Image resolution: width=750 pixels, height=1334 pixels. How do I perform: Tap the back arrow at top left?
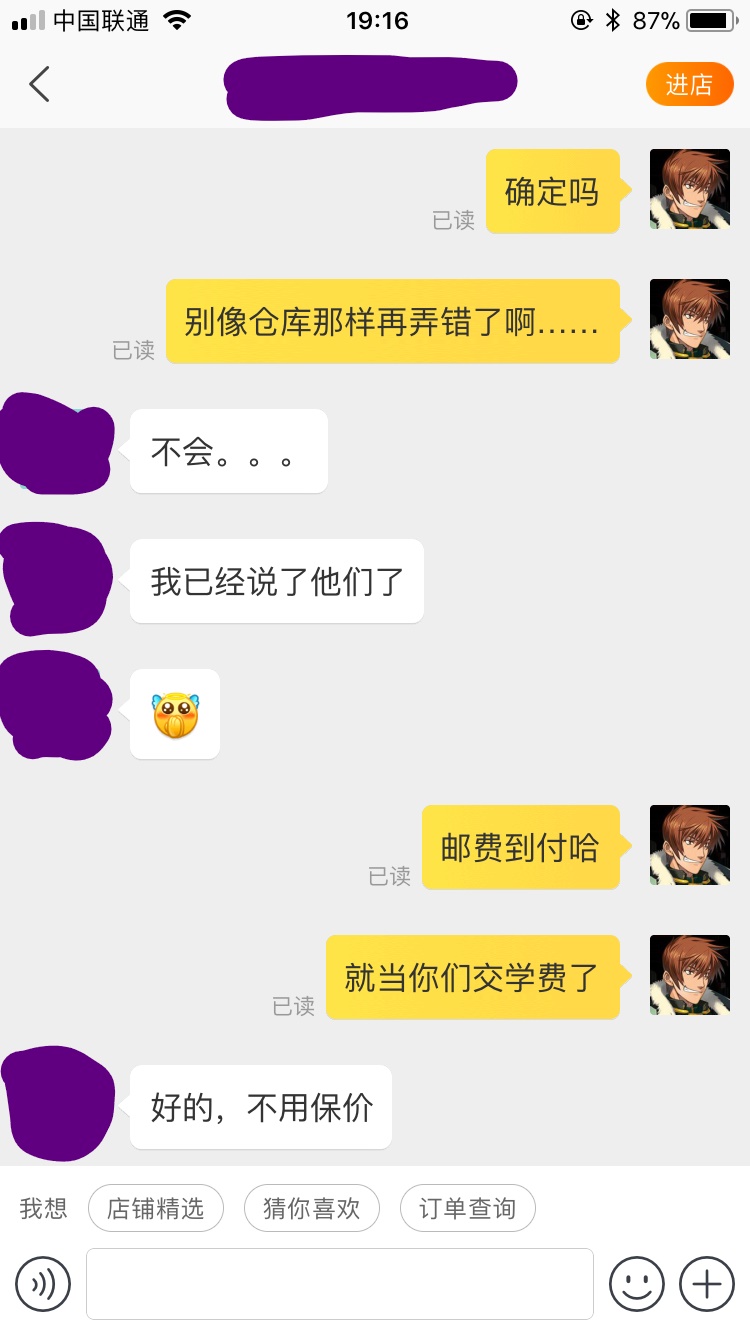[x=40, y=84]
